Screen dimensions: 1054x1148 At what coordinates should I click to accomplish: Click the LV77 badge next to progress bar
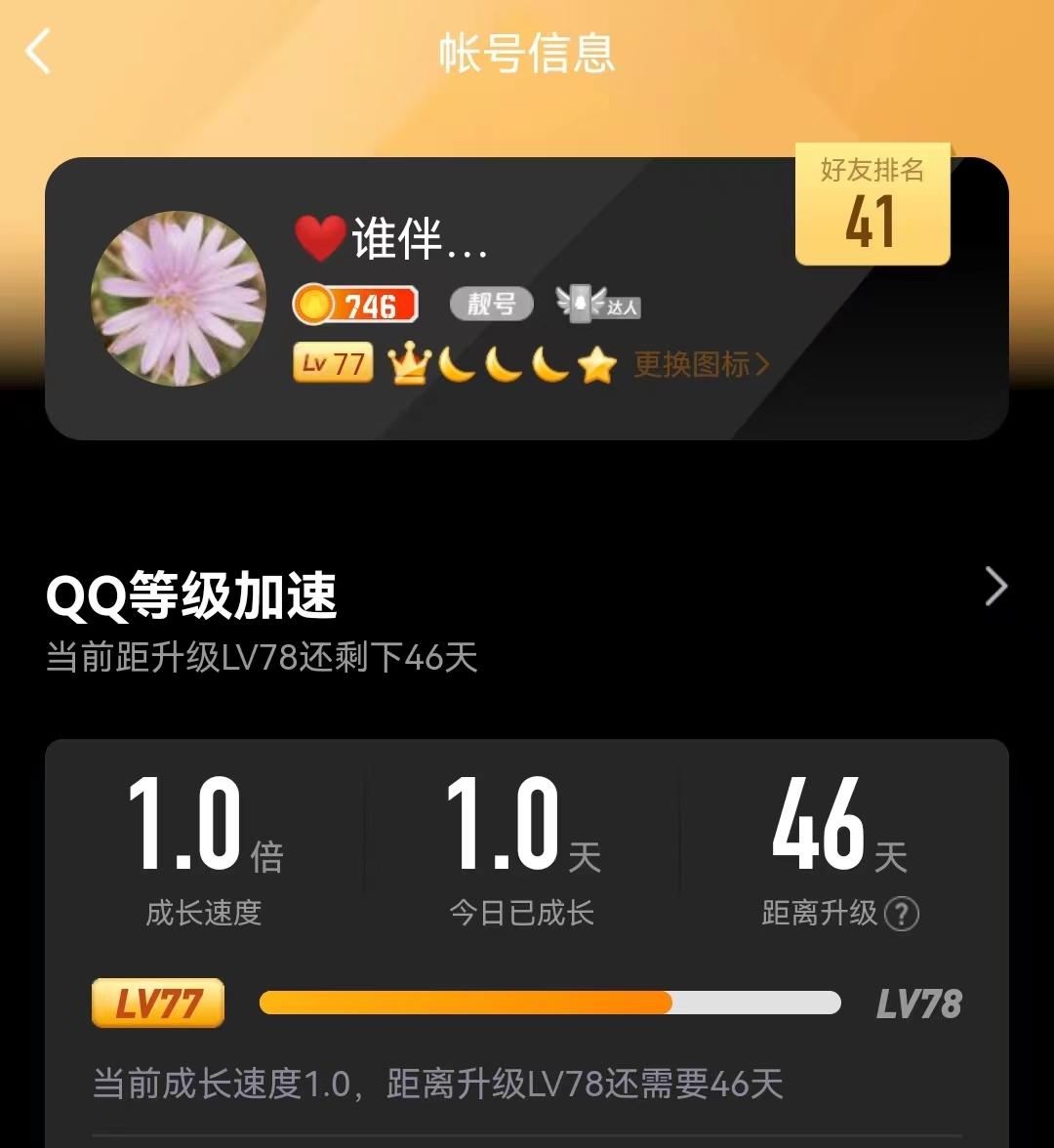[x=157, y=1003]
